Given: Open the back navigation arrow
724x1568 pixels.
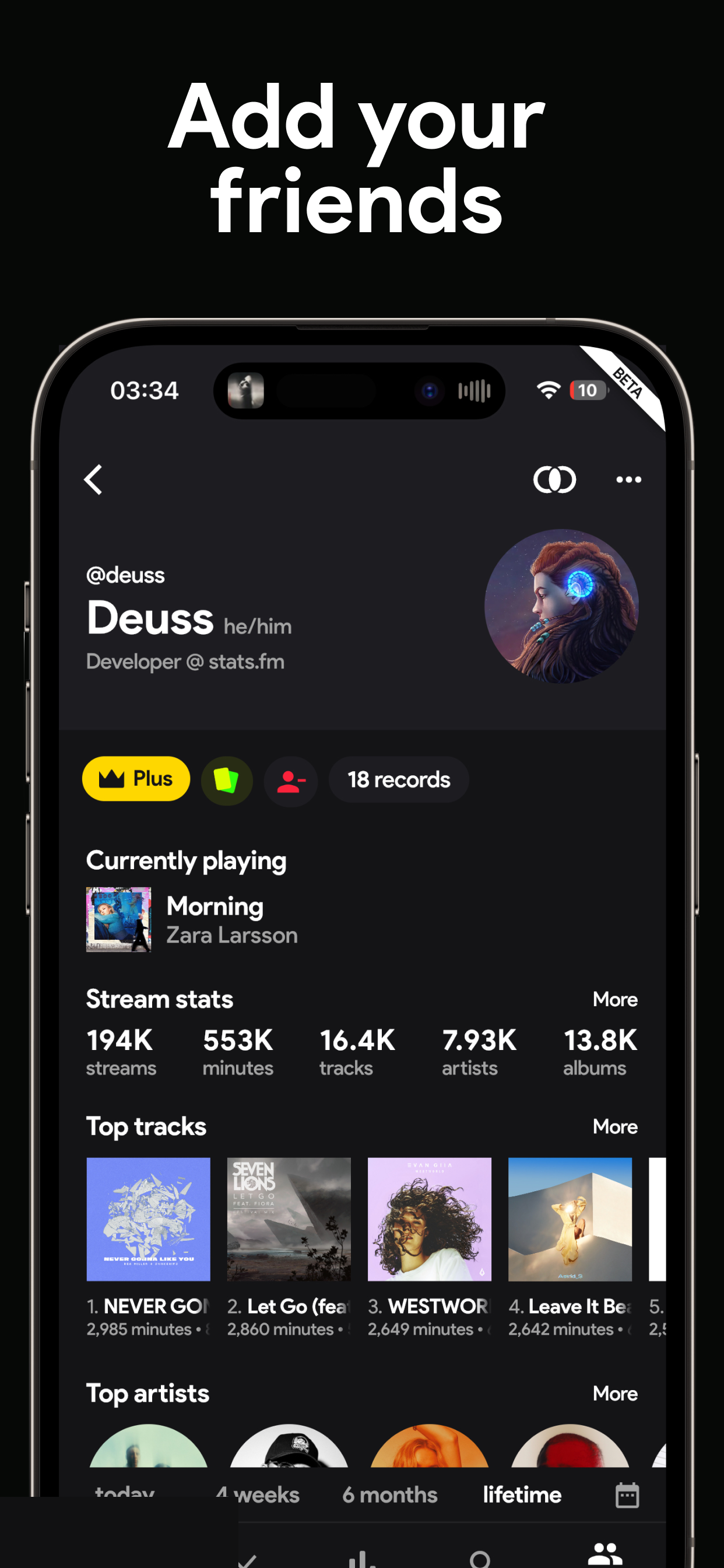Looking at the screenshot, I should 94,480.
